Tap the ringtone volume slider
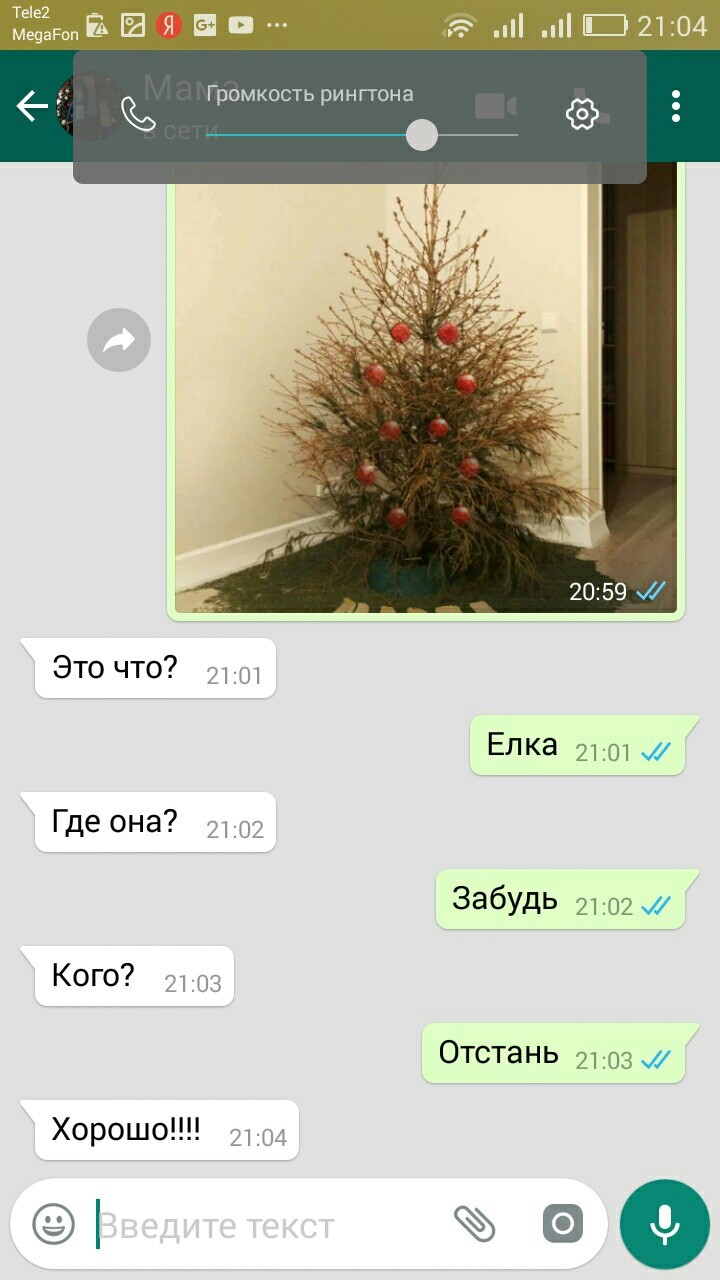Viewport: 720px width, 1280px height. (422, 135)
